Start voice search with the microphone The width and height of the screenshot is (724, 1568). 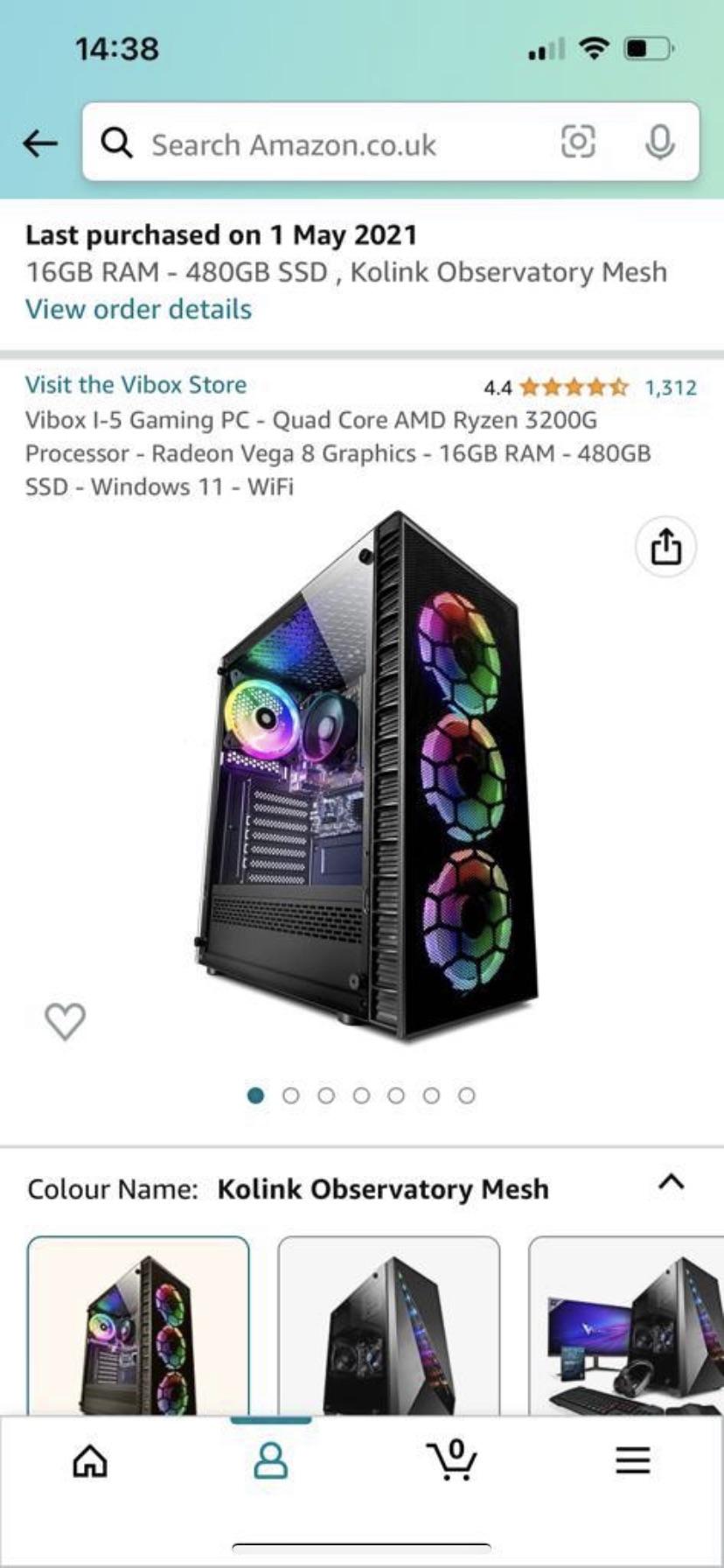pyautogui.click(x=659, y=142)
